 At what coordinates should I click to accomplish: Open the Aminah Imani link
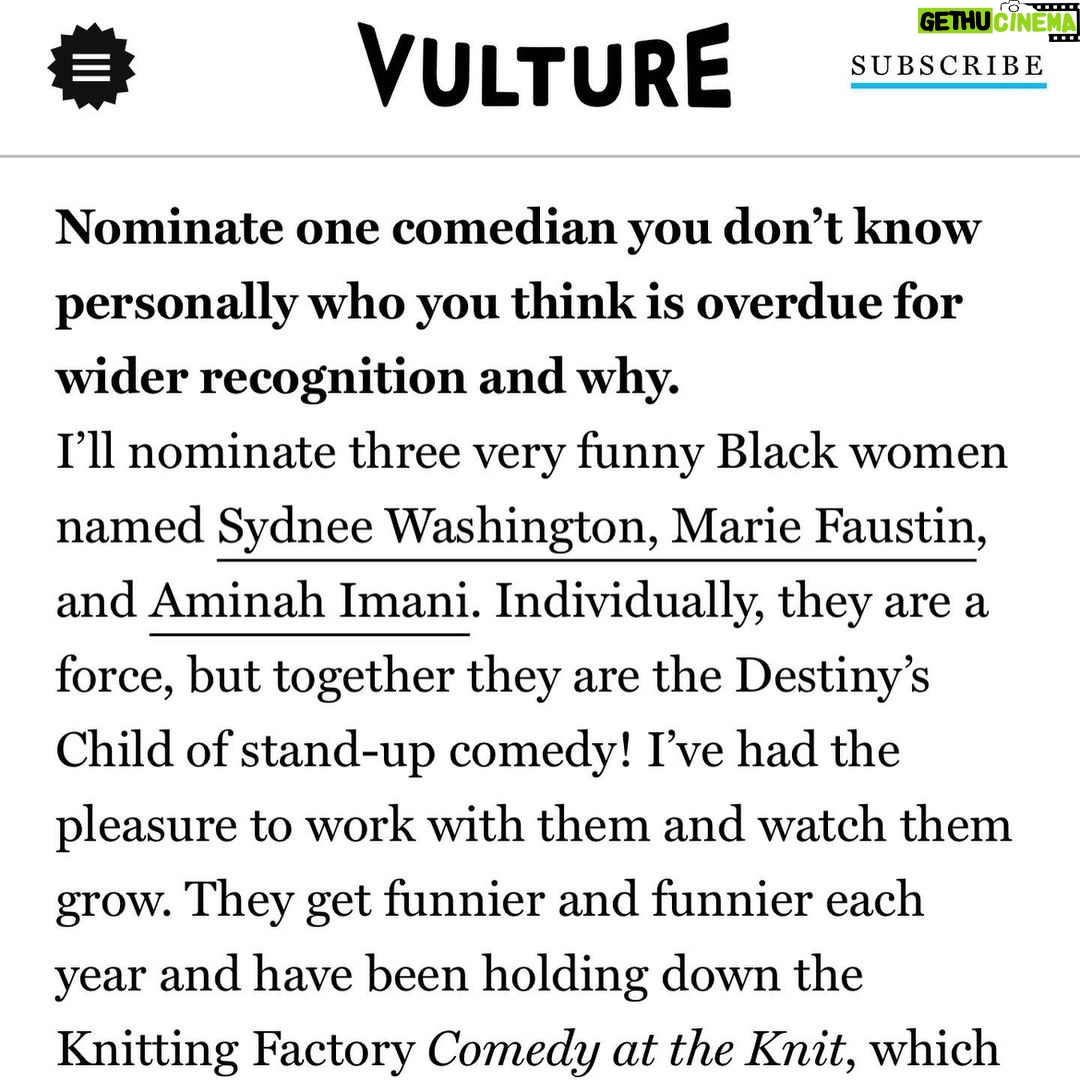(309, 601)
